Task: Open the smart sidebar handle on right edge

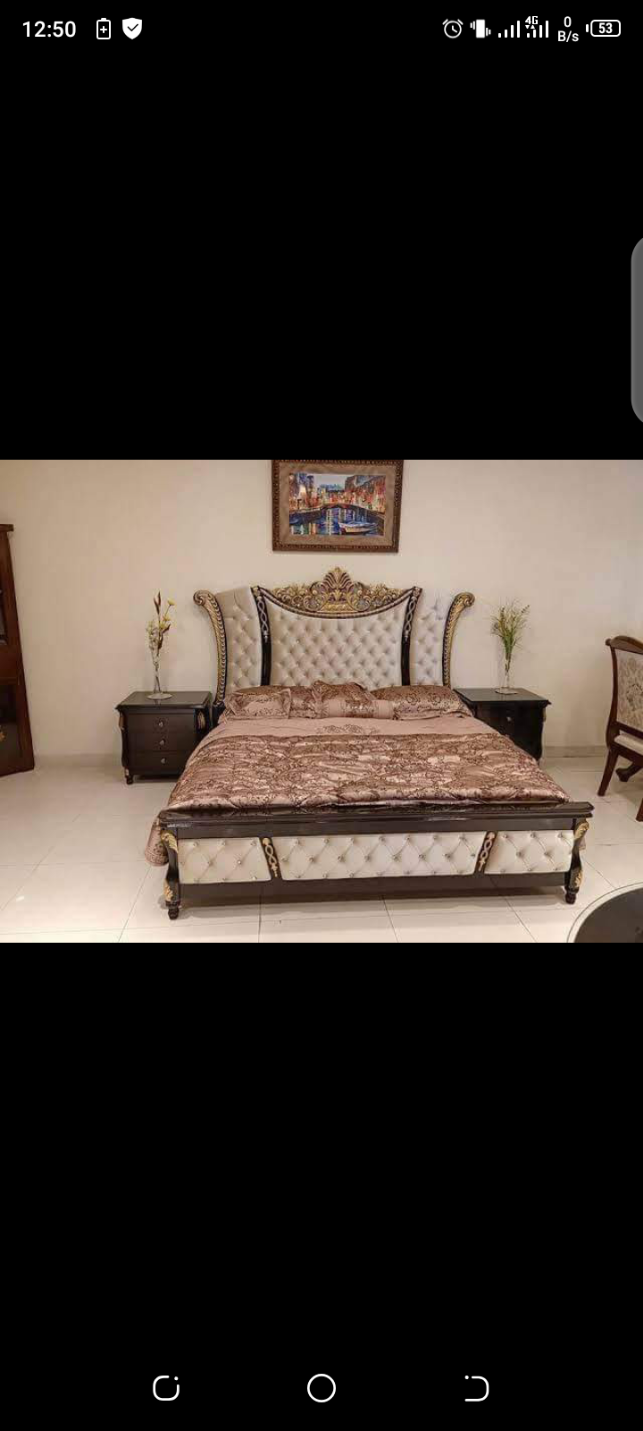Action: 637,330
